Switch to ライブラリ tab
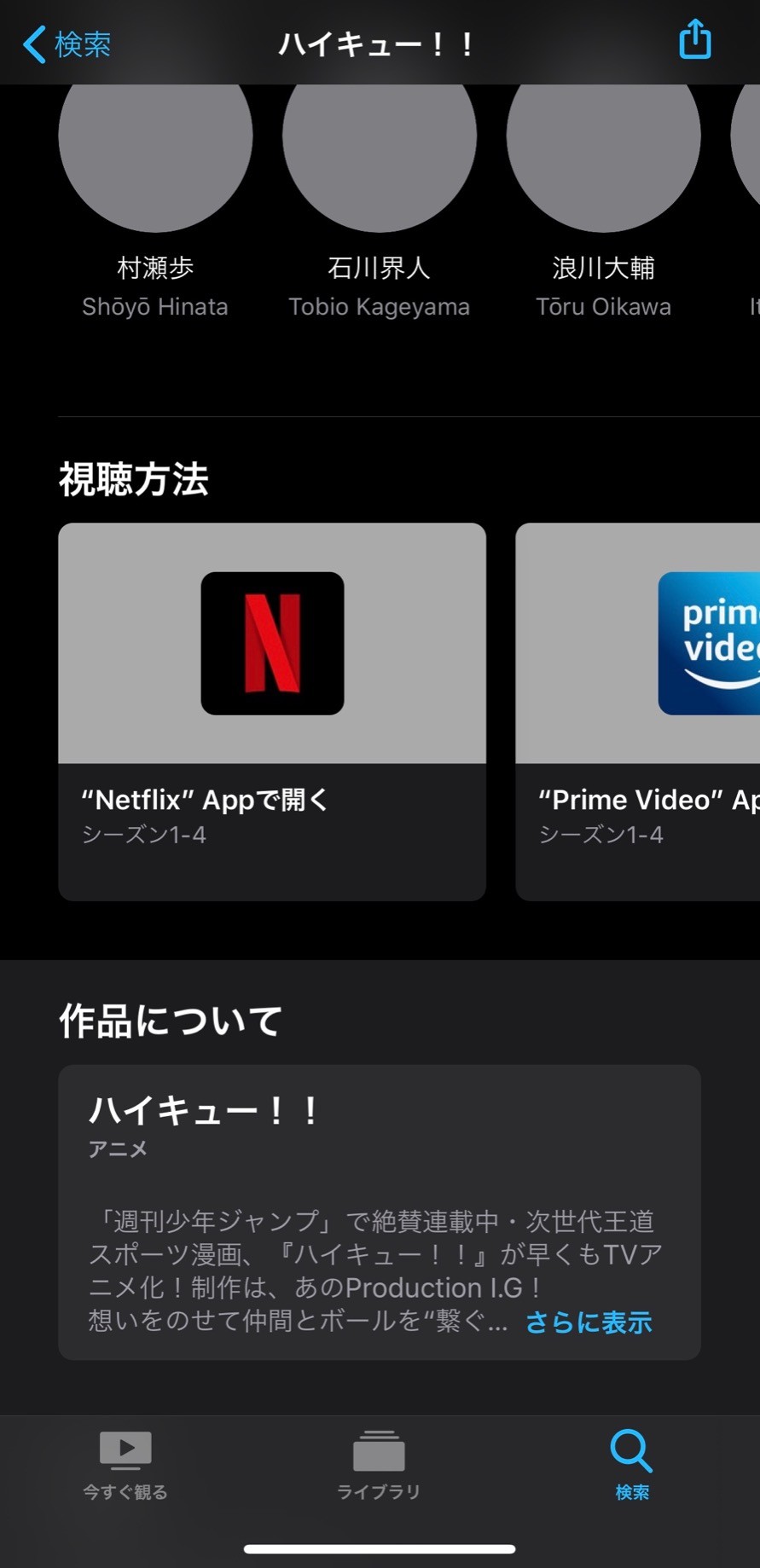Viewport: 760px width, 1568px height. (x=379, y=1465)
